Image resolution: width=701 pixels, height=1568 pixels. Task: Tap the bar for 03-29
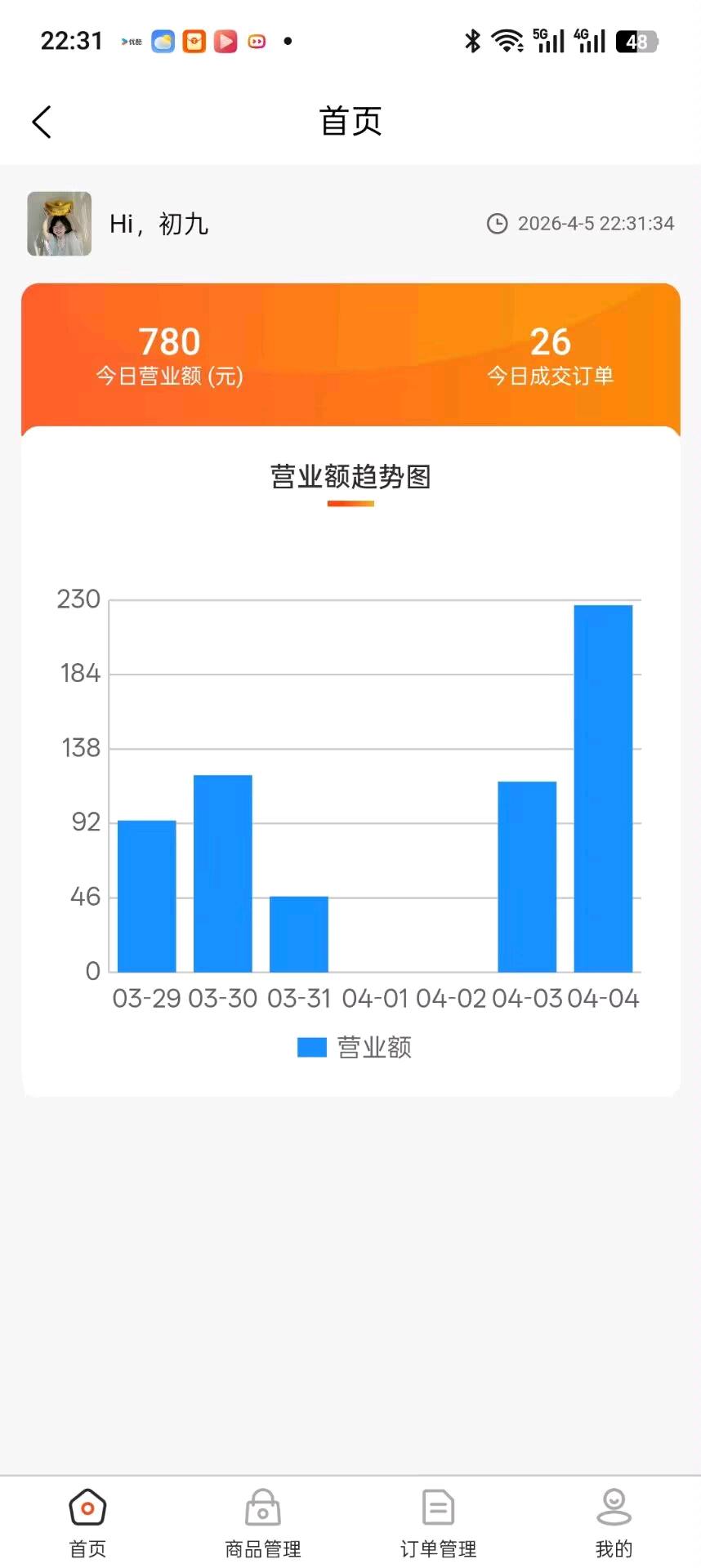click(x=146, y=894)
